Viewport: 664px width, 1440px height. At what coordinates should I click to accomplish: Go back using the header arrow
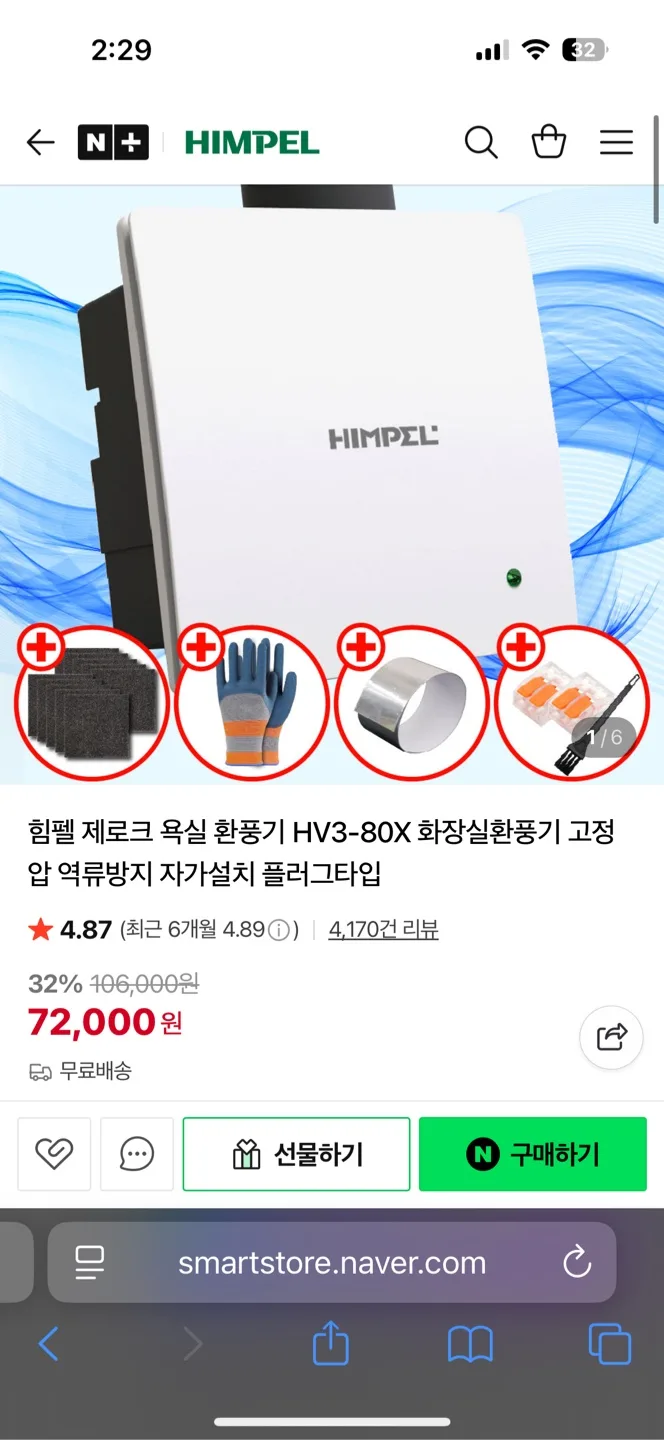pos(40,143)
